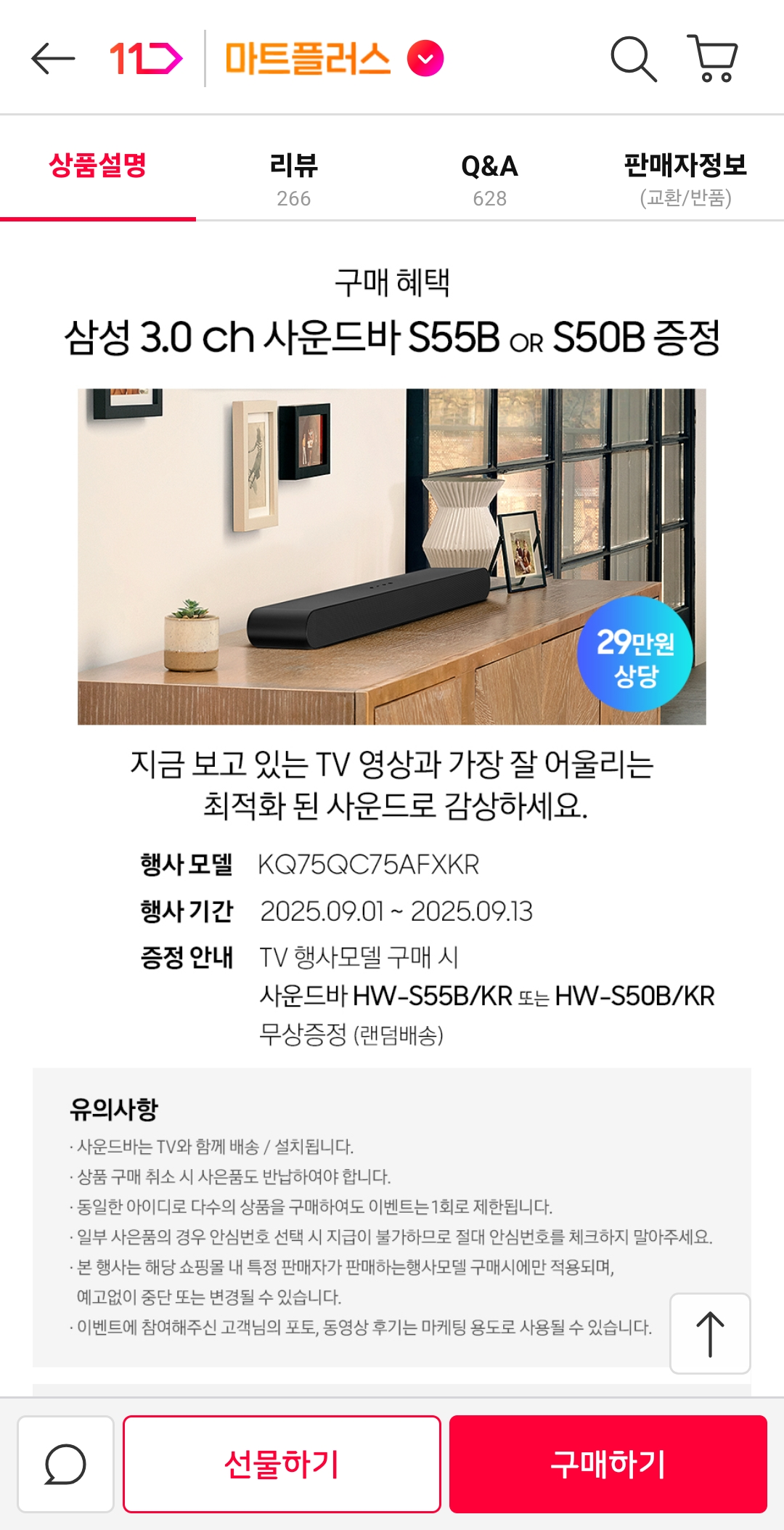This screenshot has height=1530, width=784.
Task: Select the 상품설명 tab
Action: 98,167
